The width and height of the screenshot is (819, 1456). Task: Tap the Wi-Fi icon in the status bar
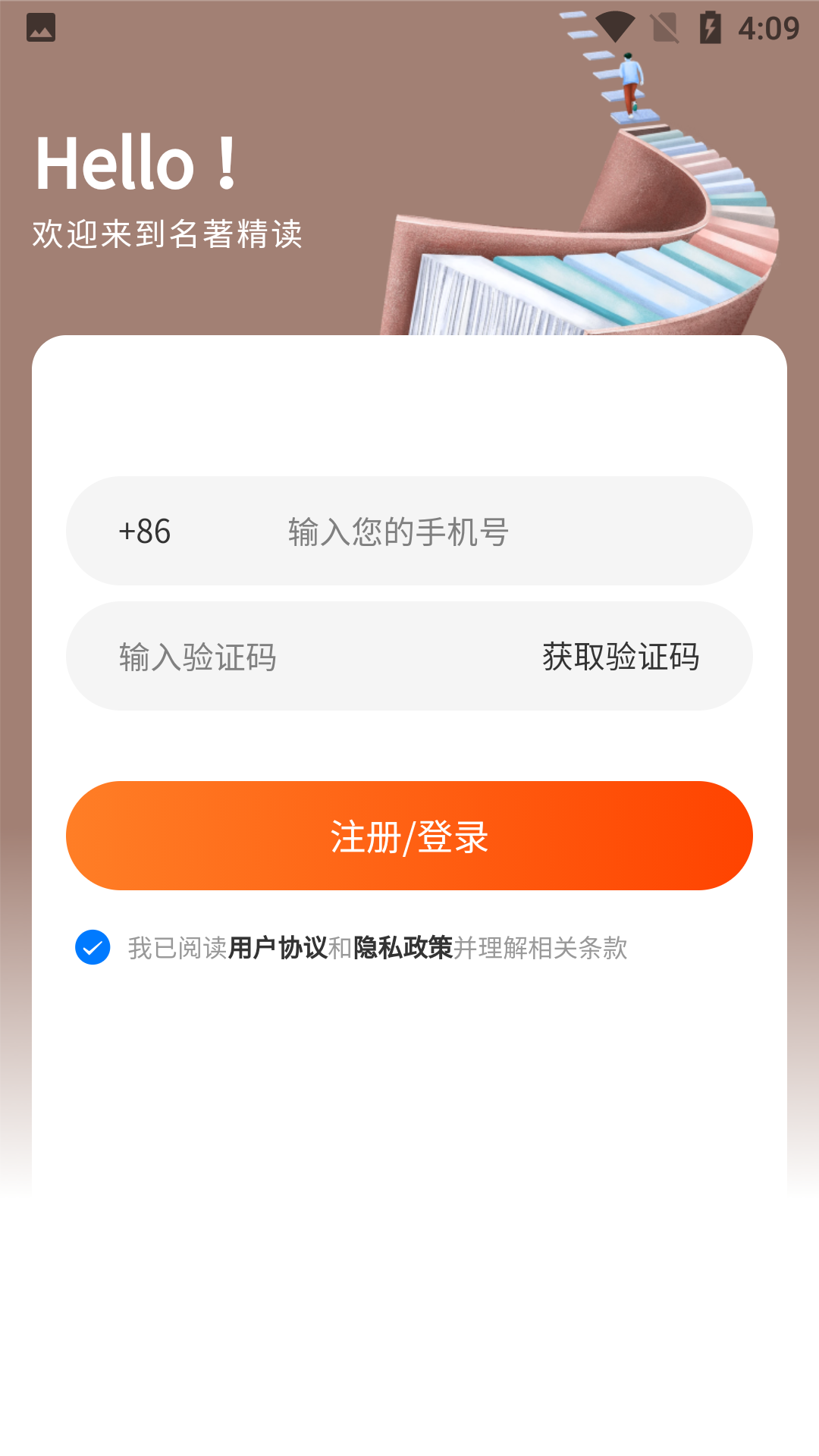(613, 25)
